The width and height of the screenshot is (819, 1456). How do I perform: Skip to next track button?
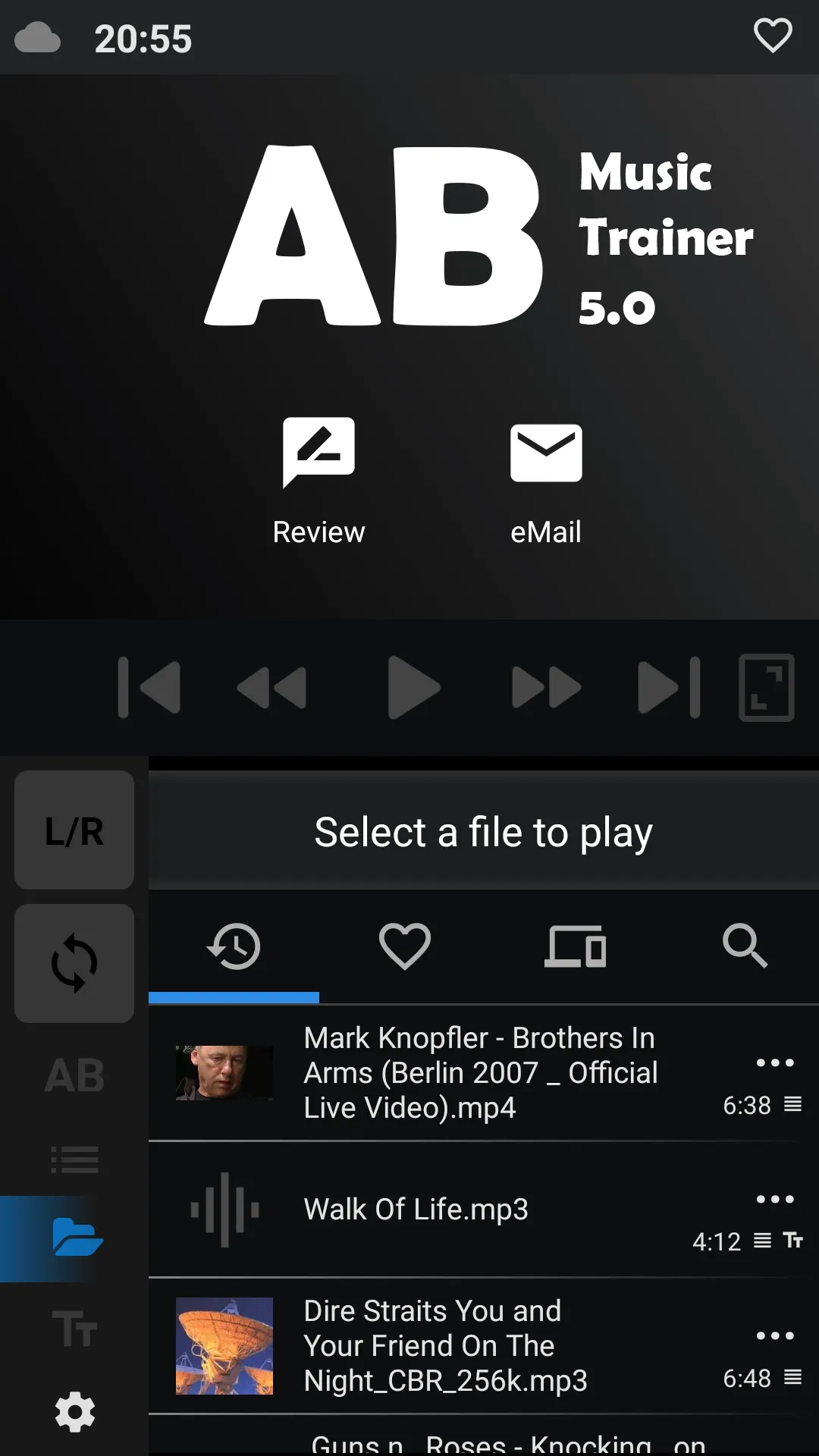click(670, 687)
